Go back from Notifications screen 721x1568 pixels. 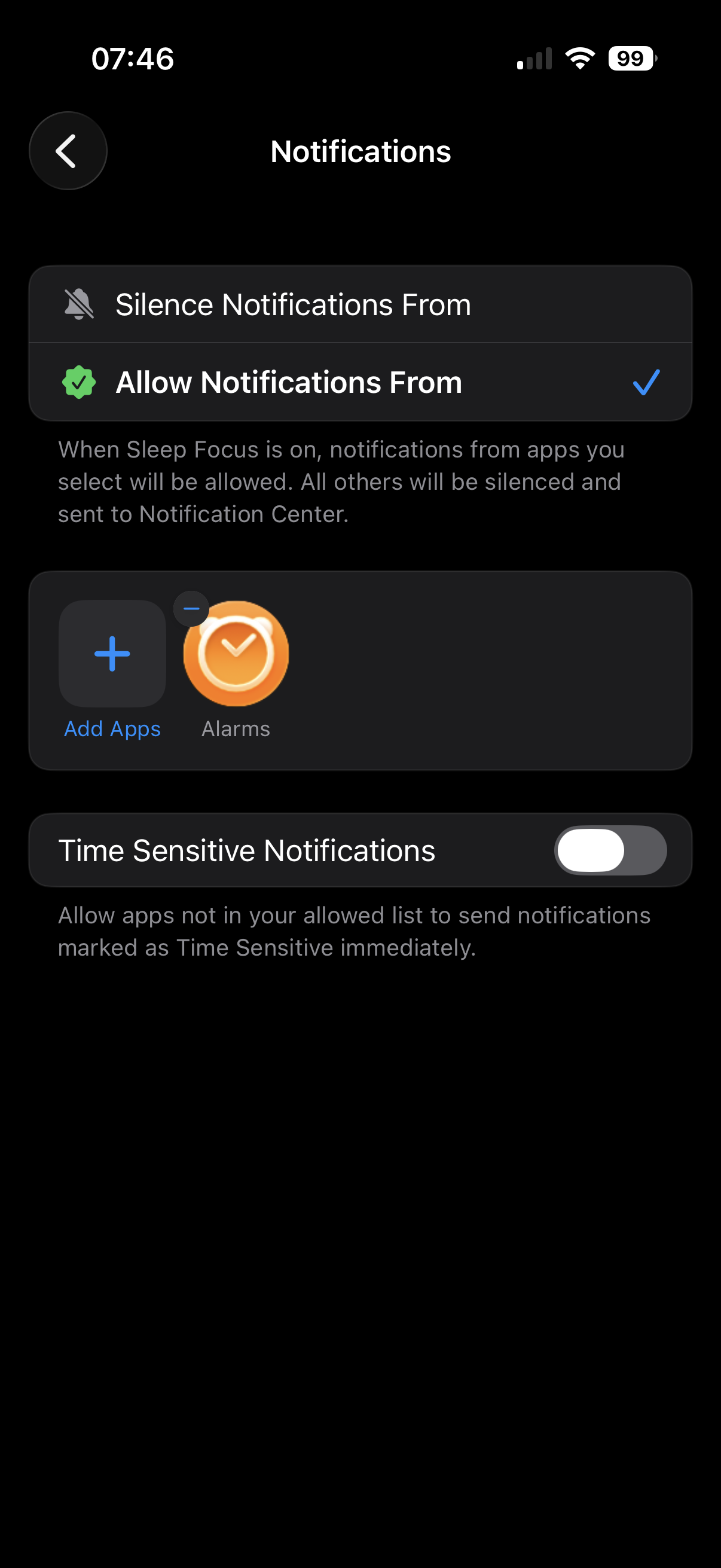tap(68, 151)
